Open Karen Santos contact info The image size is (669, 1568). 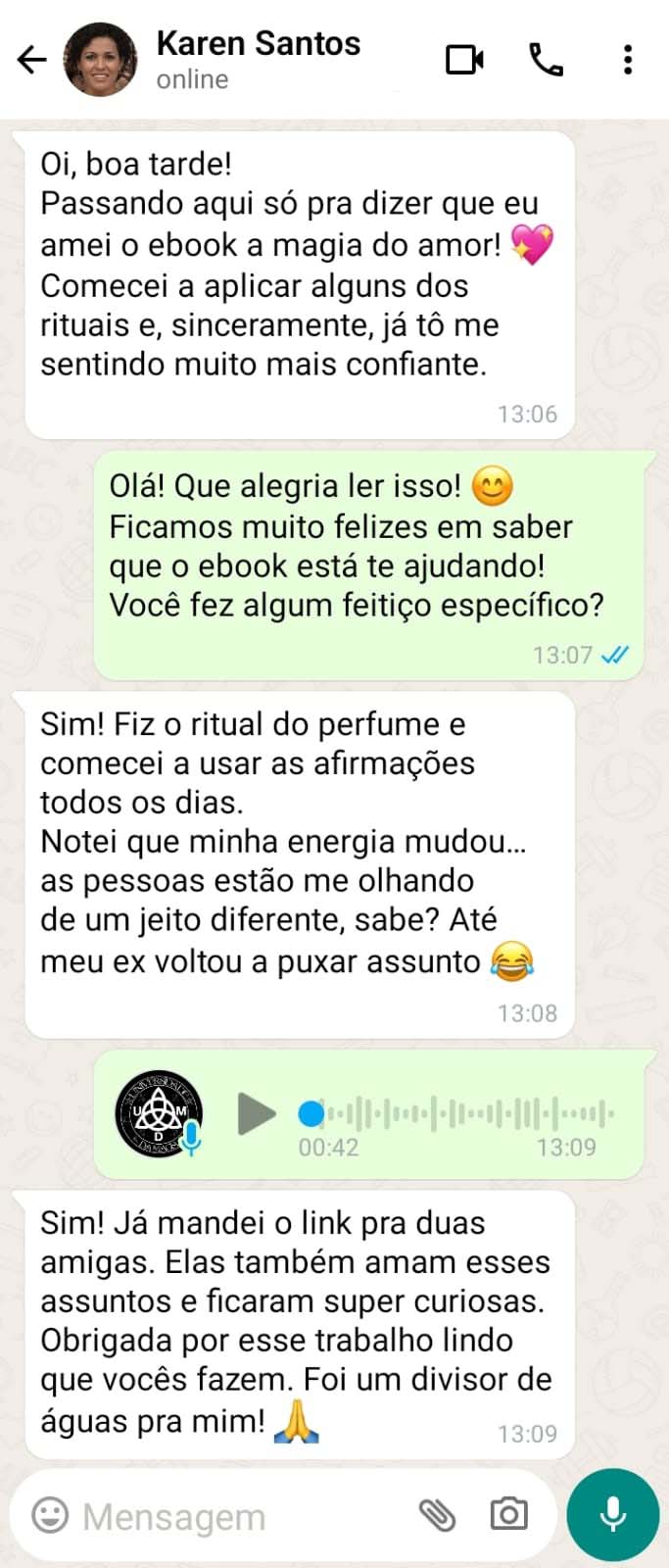pyautogui.click(x=258, y=59)
